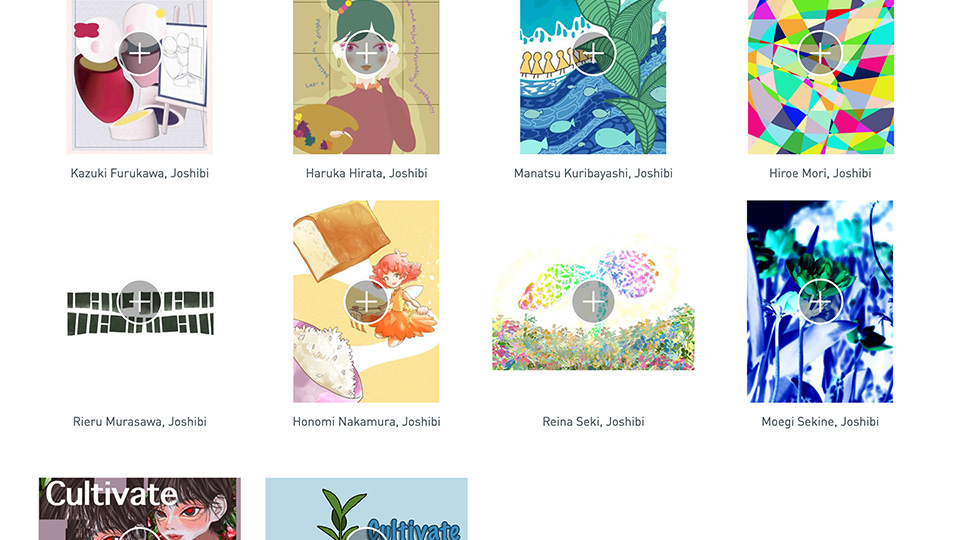View Manatsu Kuribayashi's artwork

pyautogui.click(x=593, y=53)
